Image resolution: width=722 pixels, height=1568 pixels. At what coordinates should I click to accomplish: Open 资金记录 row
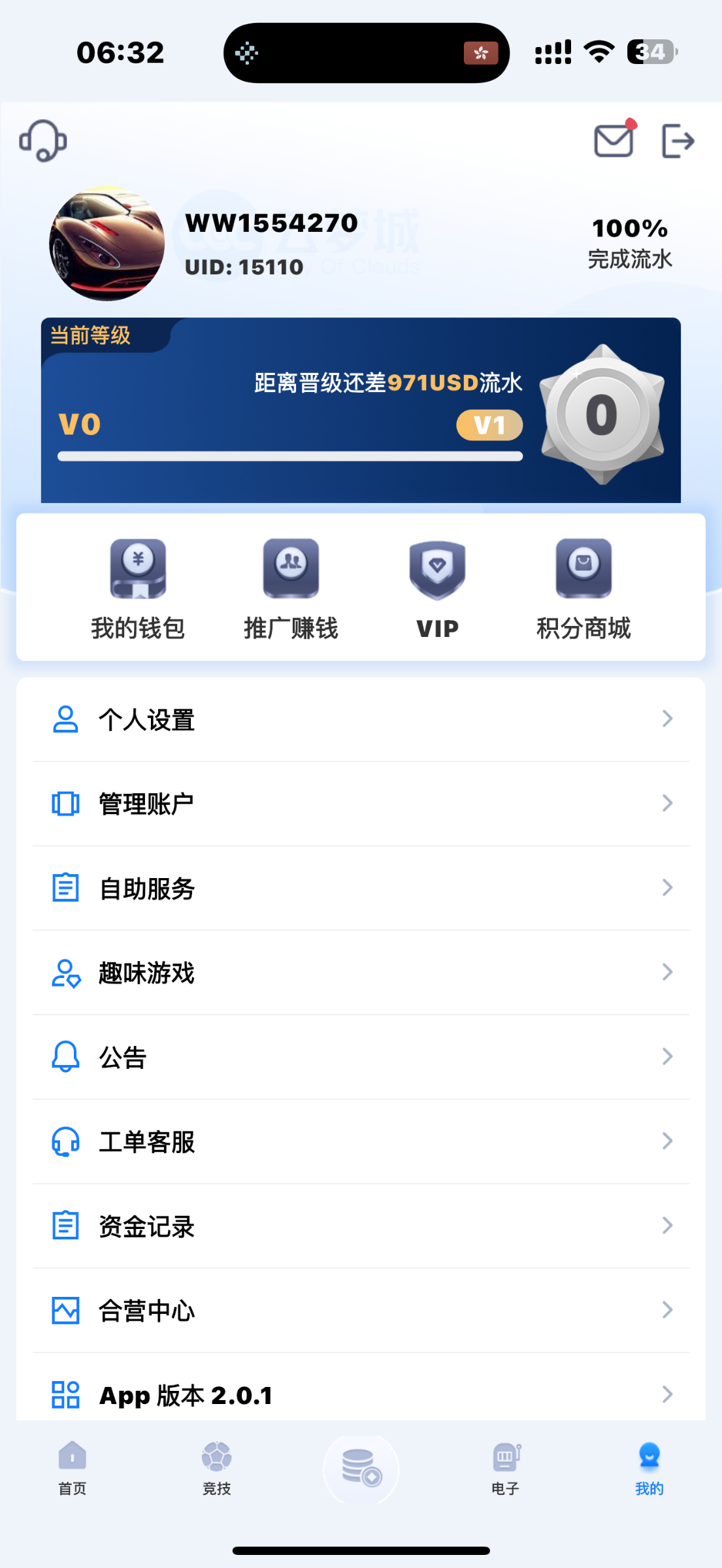361,1226
